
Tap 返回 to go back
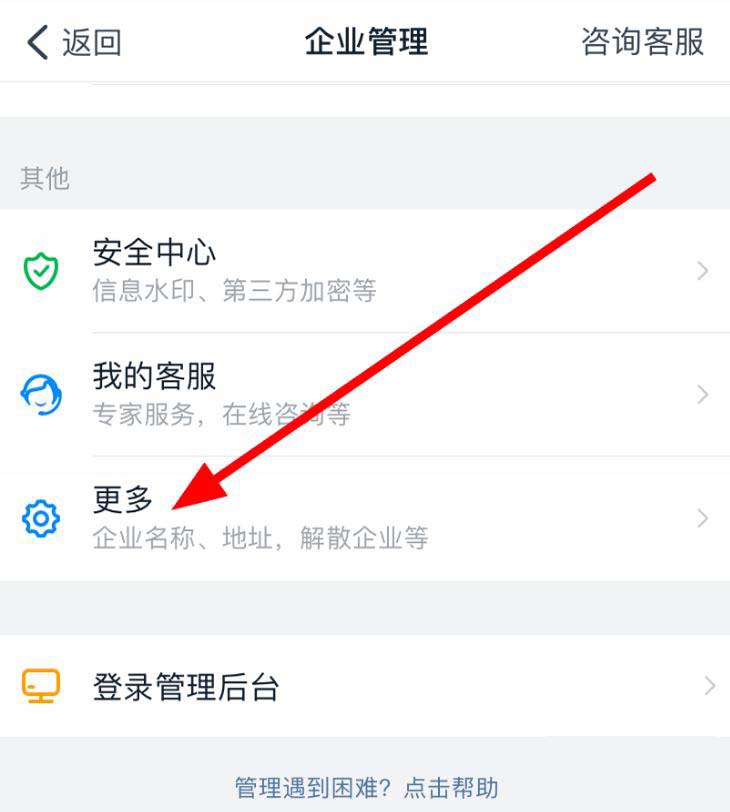click(x=97, y=42)
